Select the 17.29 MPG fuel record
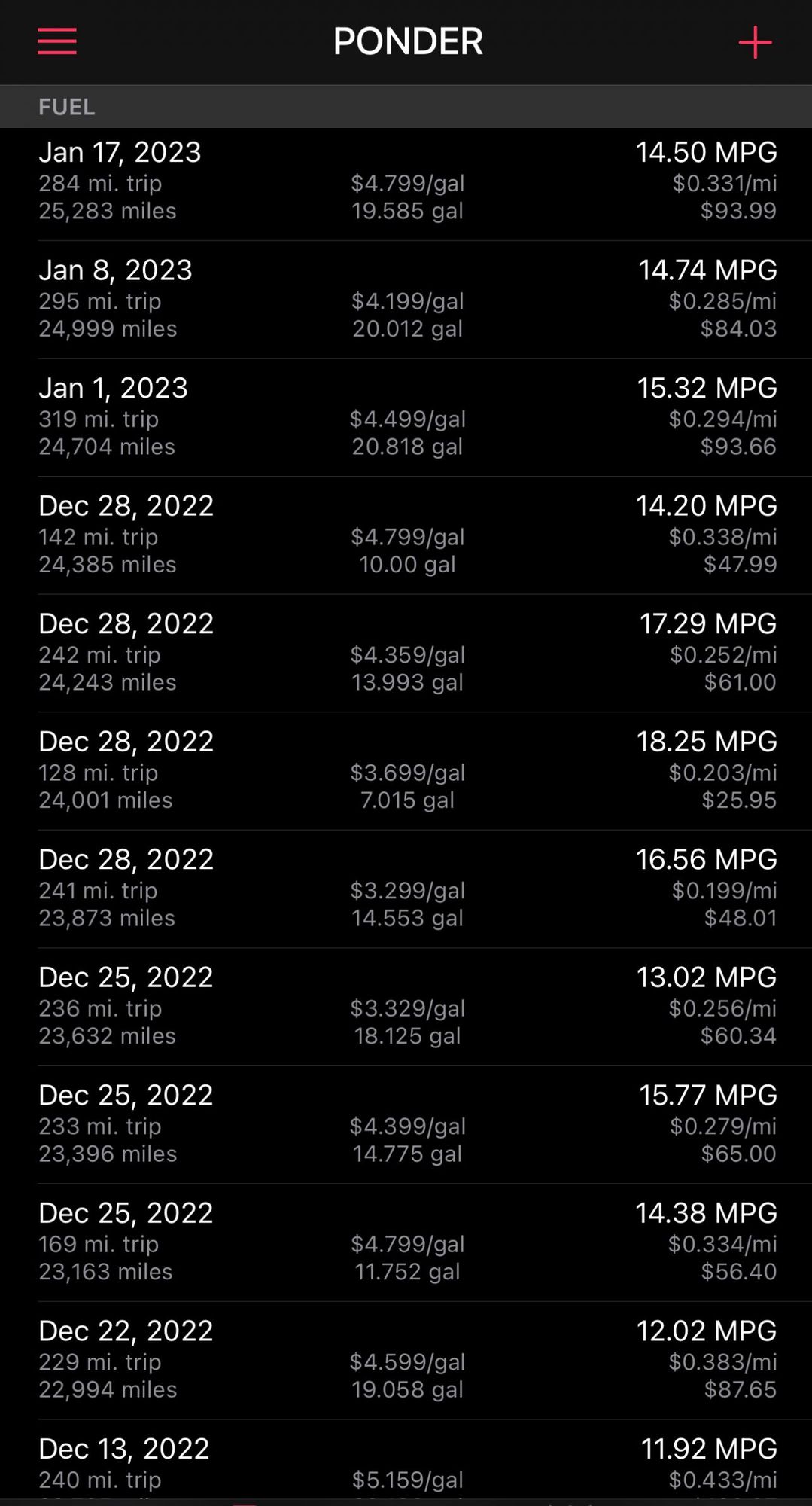Screen dimensions: 812x1506 [406, 654]
